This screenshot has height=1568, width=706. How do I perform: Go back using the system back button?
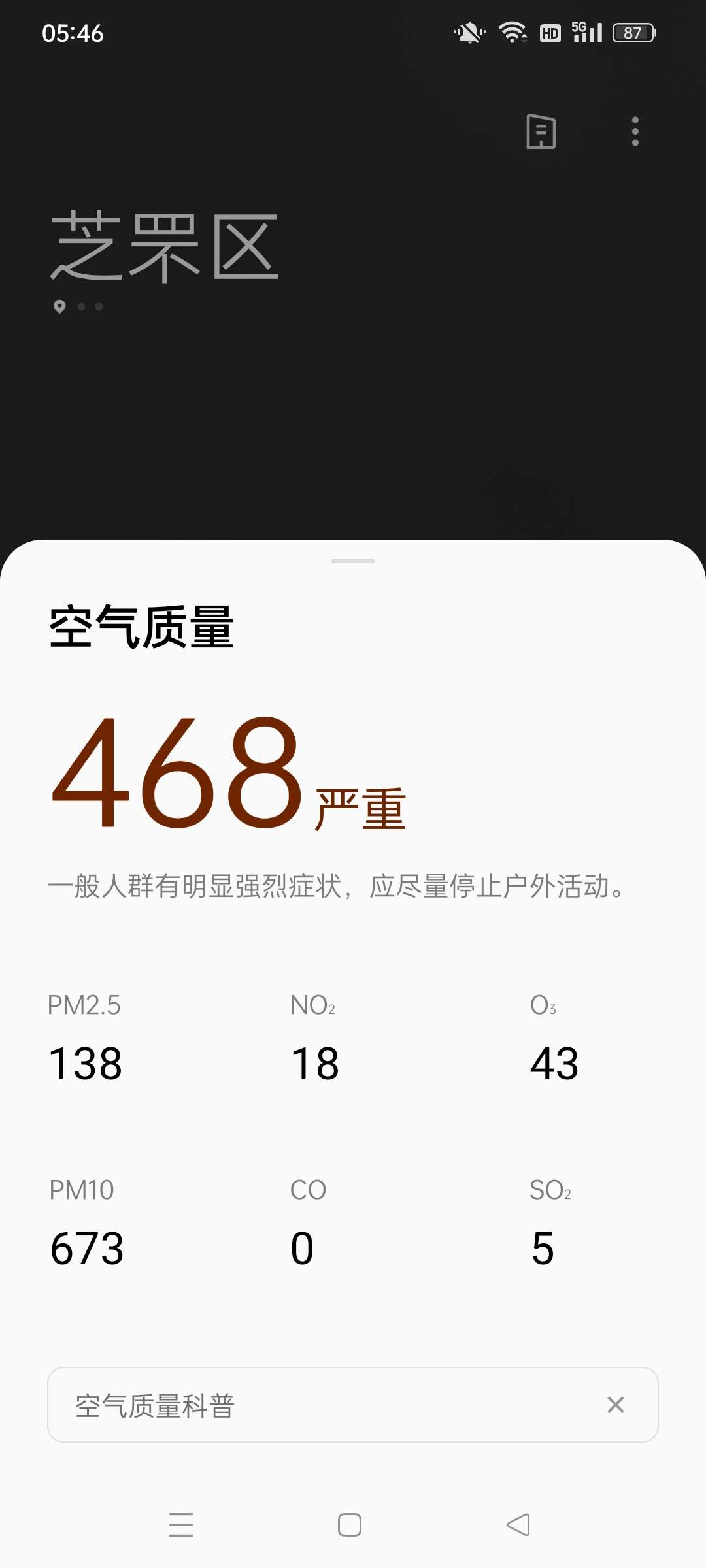518,1525
